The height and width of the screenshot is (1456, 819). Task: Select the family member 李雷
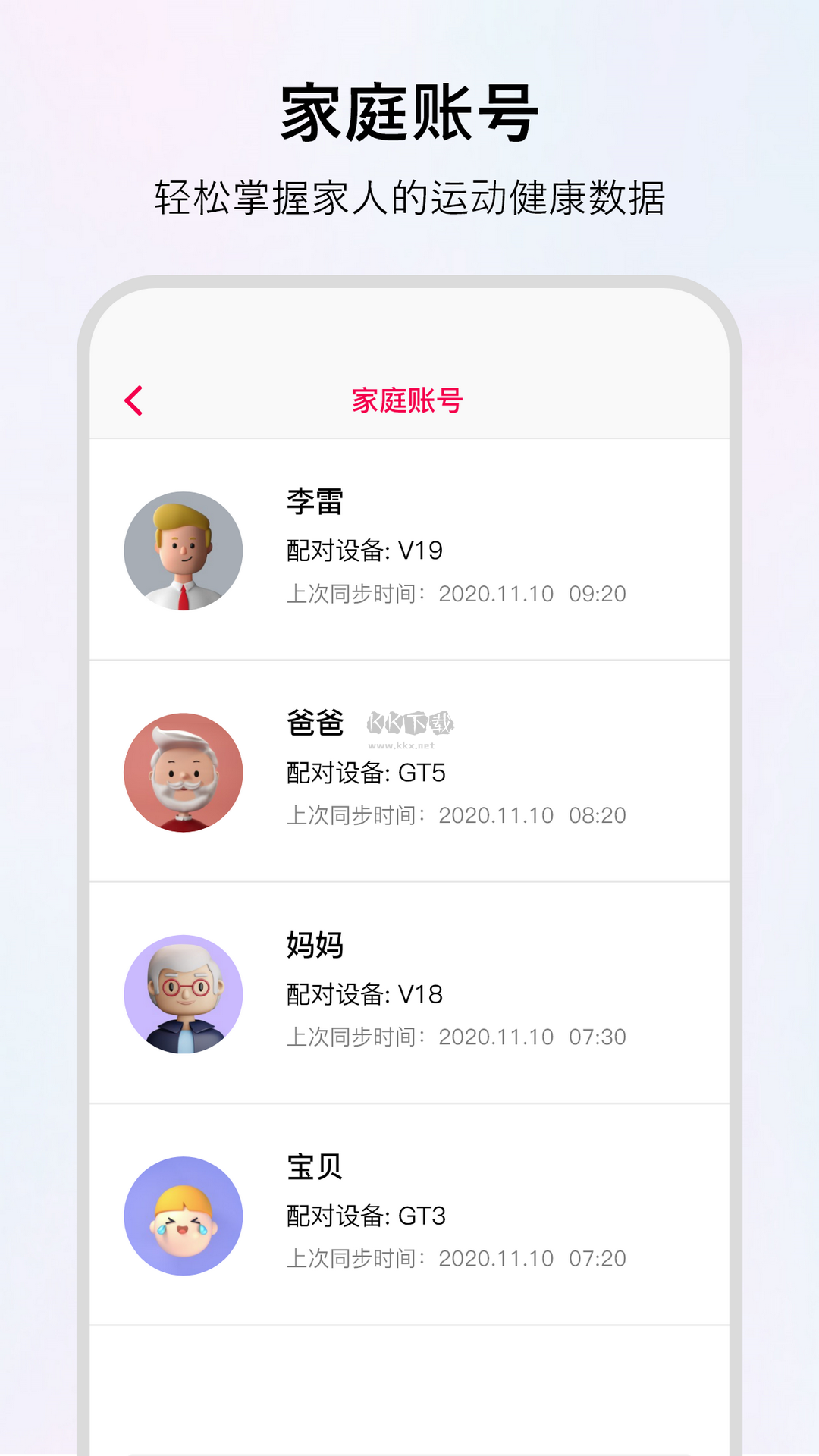pyautogui.click(x=409, y=551)
